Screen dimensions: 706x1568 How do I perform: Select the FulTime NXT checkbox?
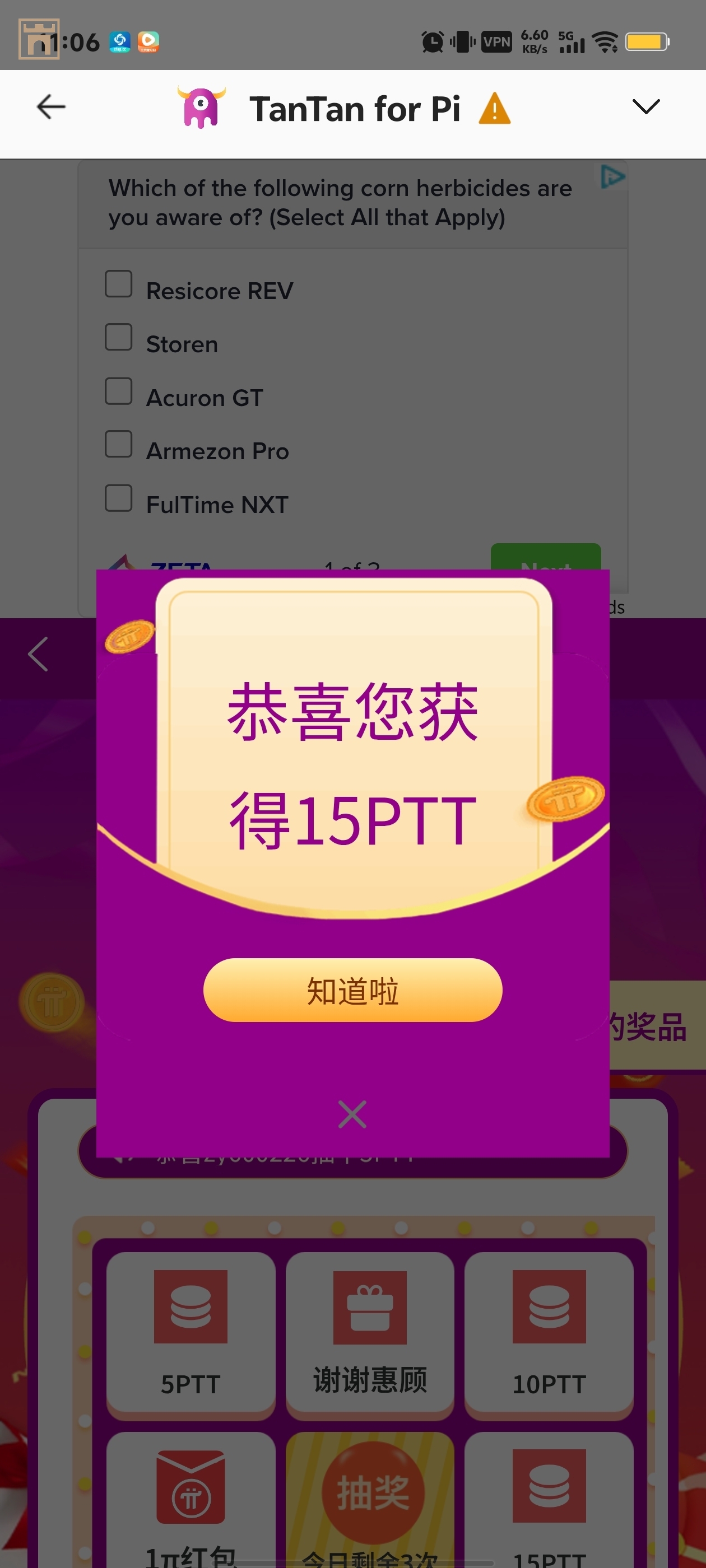tap(119, 498)
